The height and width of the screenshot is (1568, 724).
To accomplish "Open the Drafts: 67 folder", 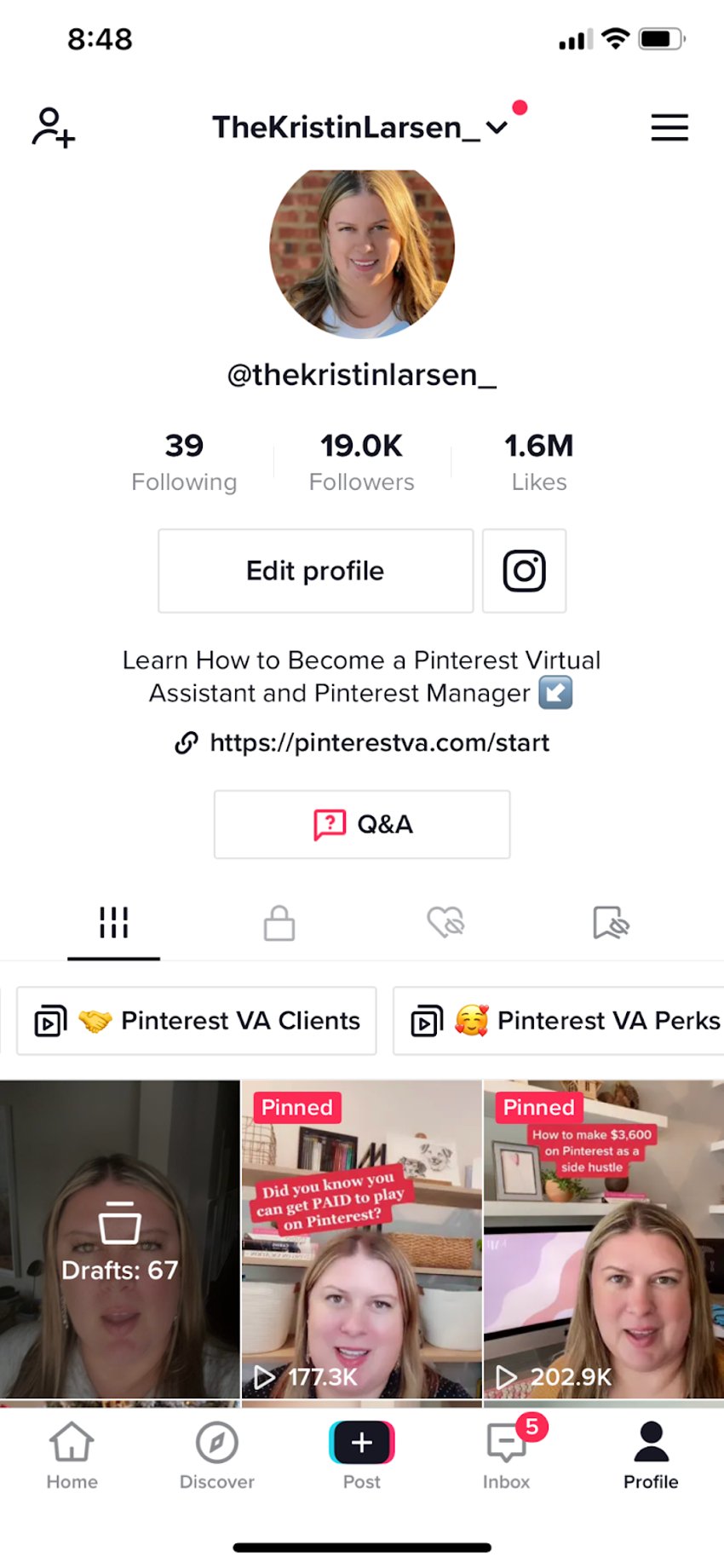I will coord(119,1240).
